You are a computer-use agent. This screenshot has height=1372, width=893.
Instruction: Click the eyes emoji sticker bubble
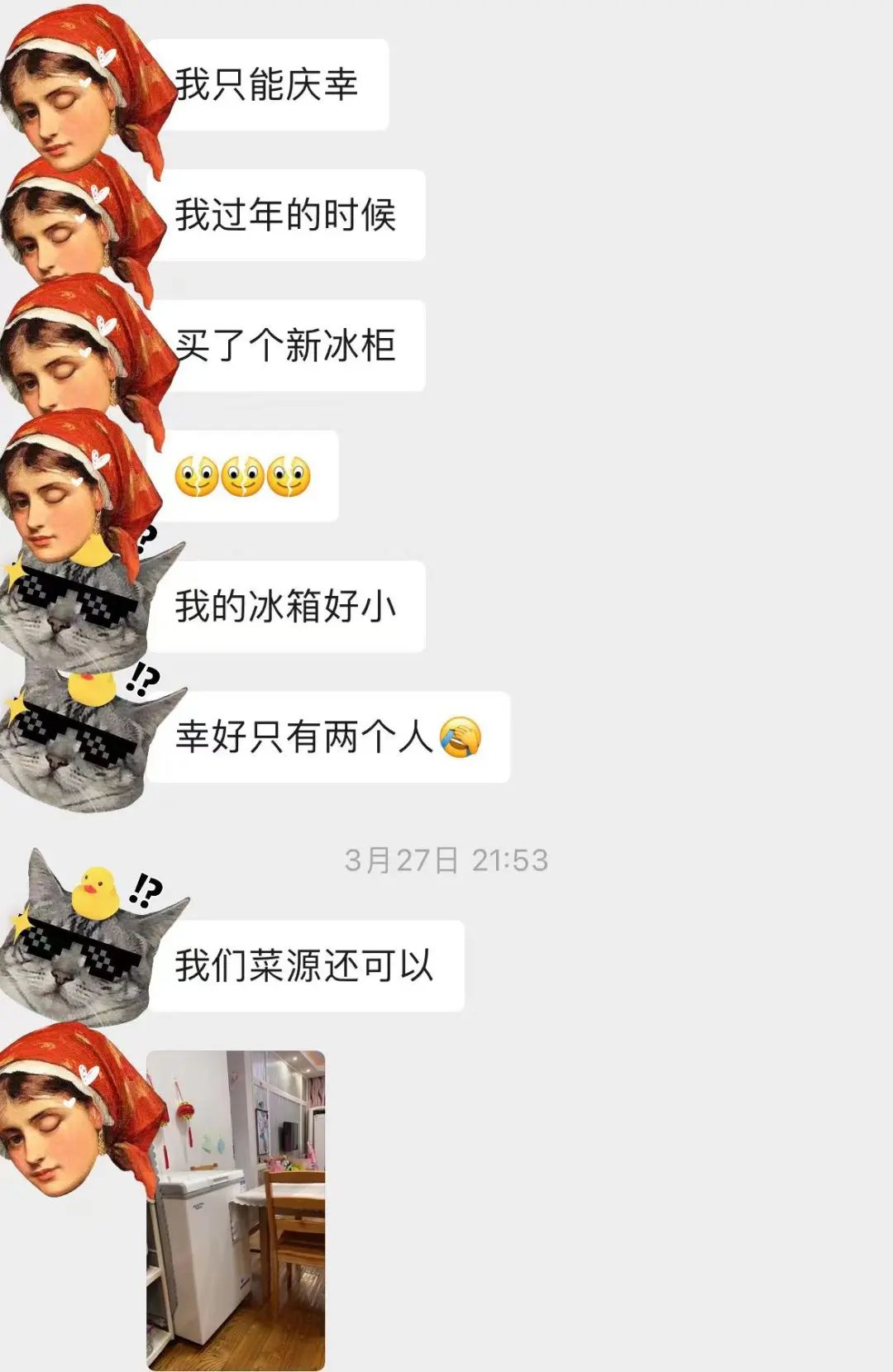click(244, 478)
